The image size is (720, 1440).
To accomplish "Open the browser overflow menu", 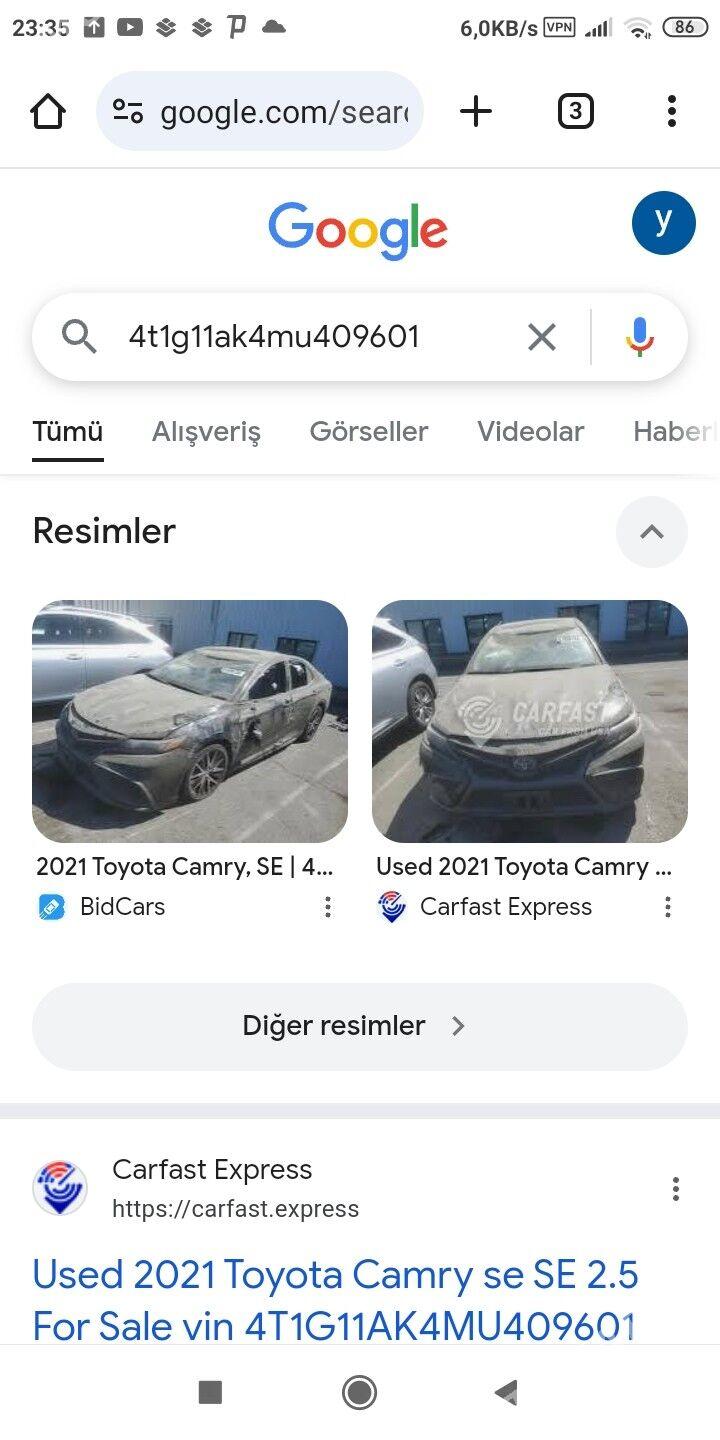I will [671, 112].
